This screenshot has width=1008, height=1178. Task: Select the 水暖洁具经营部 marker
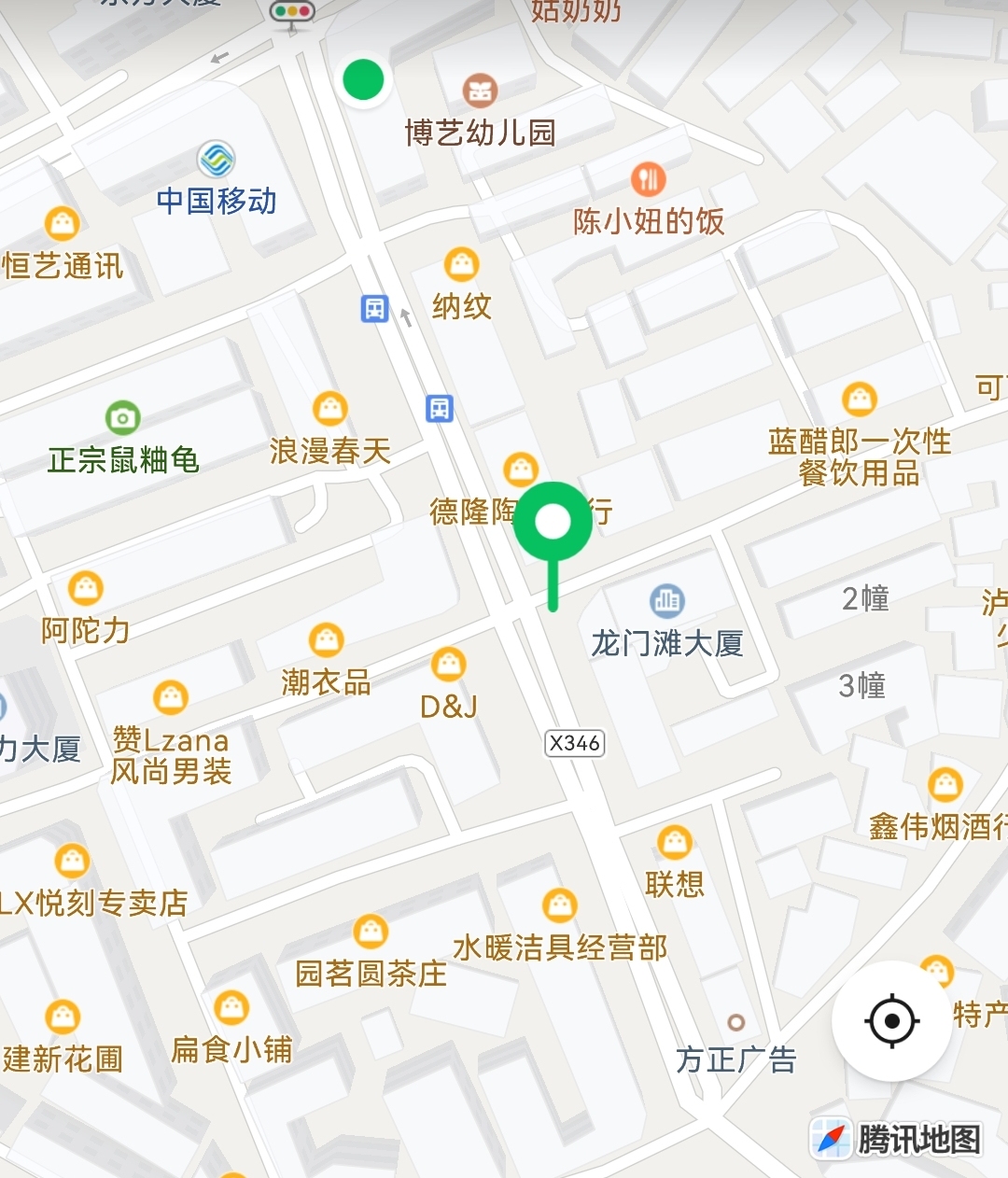pos(560,905)
